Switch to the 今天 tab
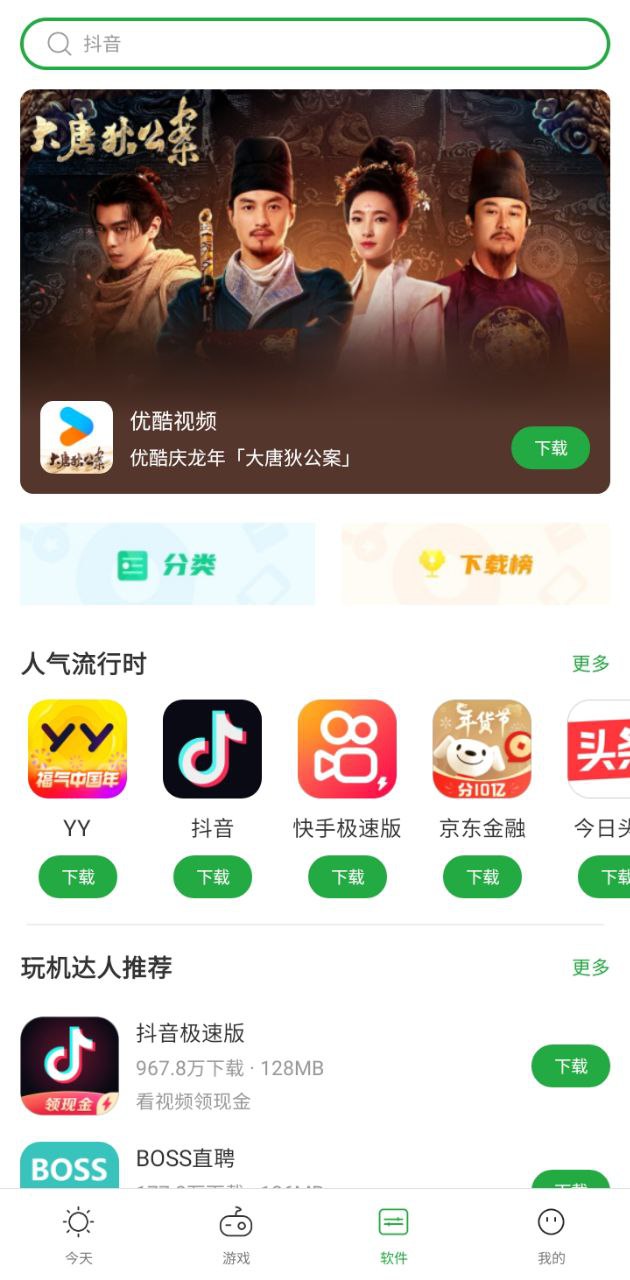Screen dimensions: 630x1280 pos(78,1235)
